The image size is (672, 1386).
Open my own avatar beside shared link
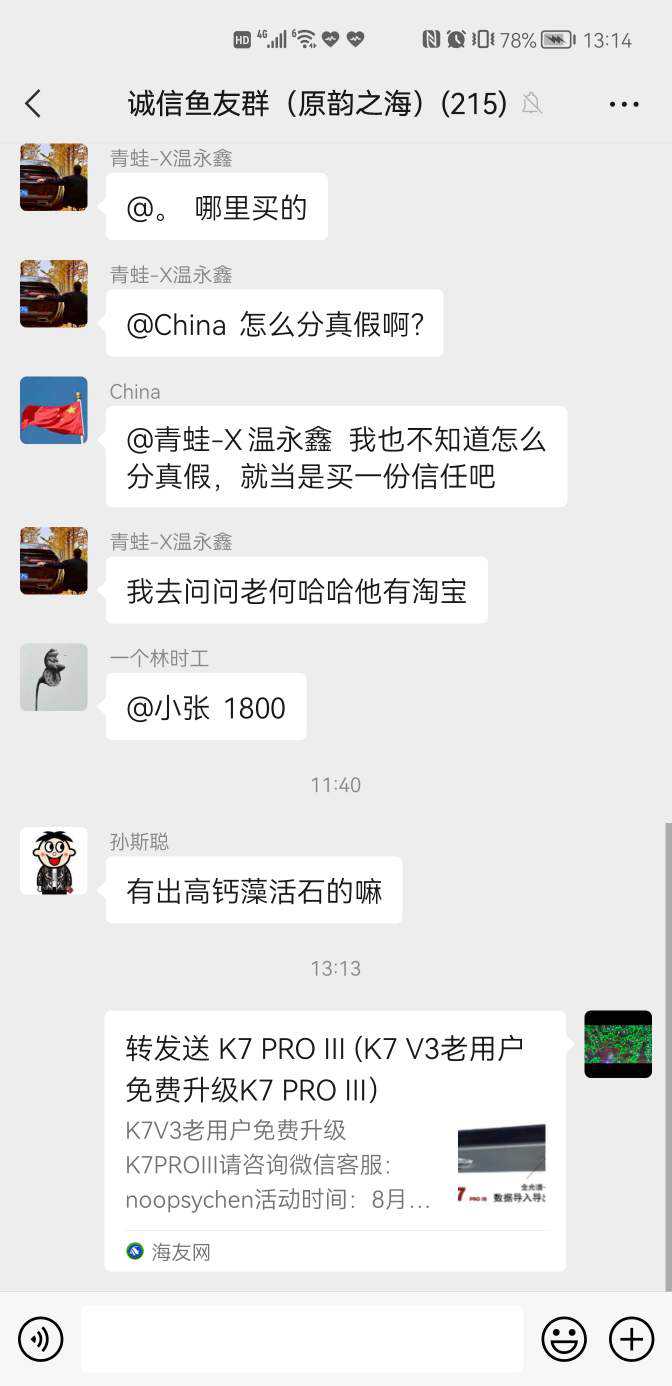pos(618,1044)
